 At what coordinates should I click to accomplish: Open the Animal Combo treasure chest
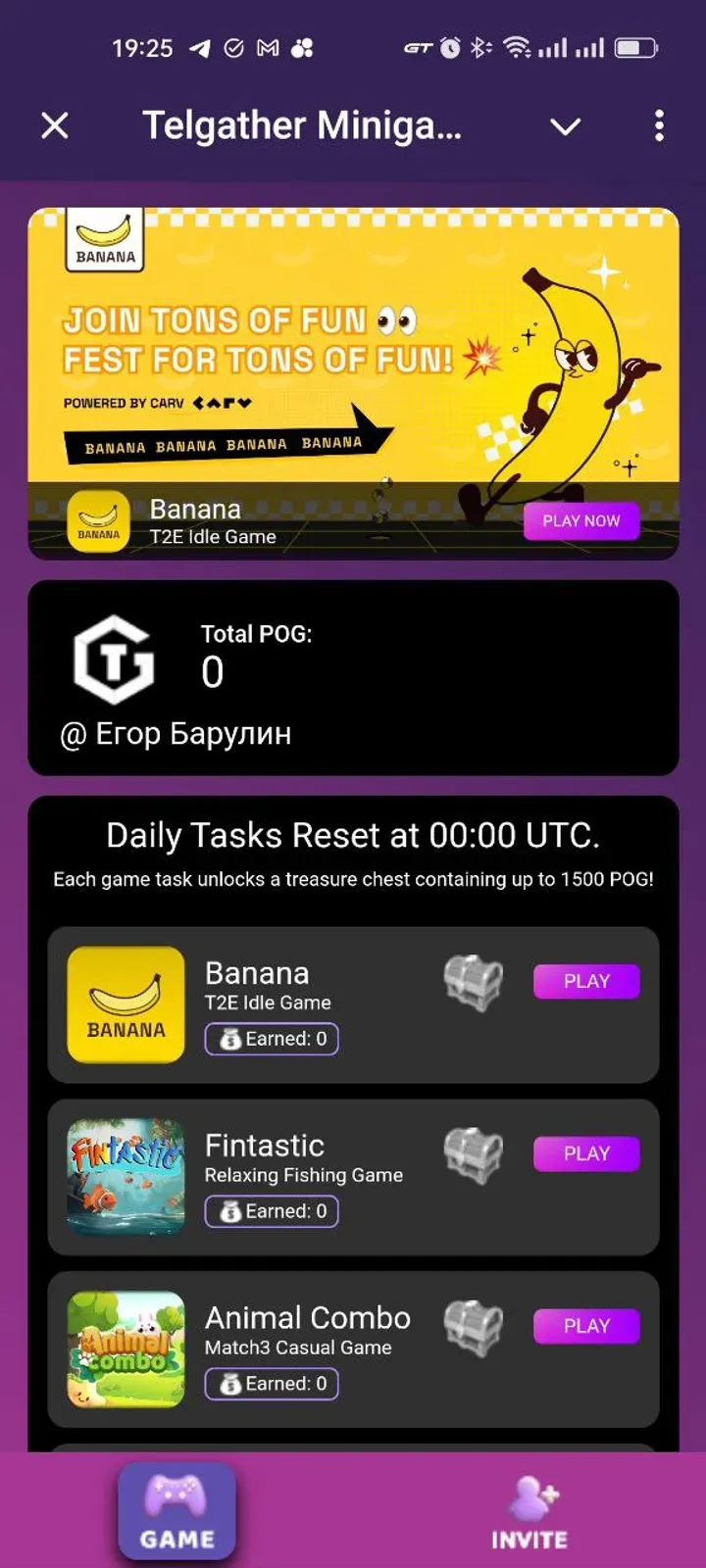(473, 1328)
